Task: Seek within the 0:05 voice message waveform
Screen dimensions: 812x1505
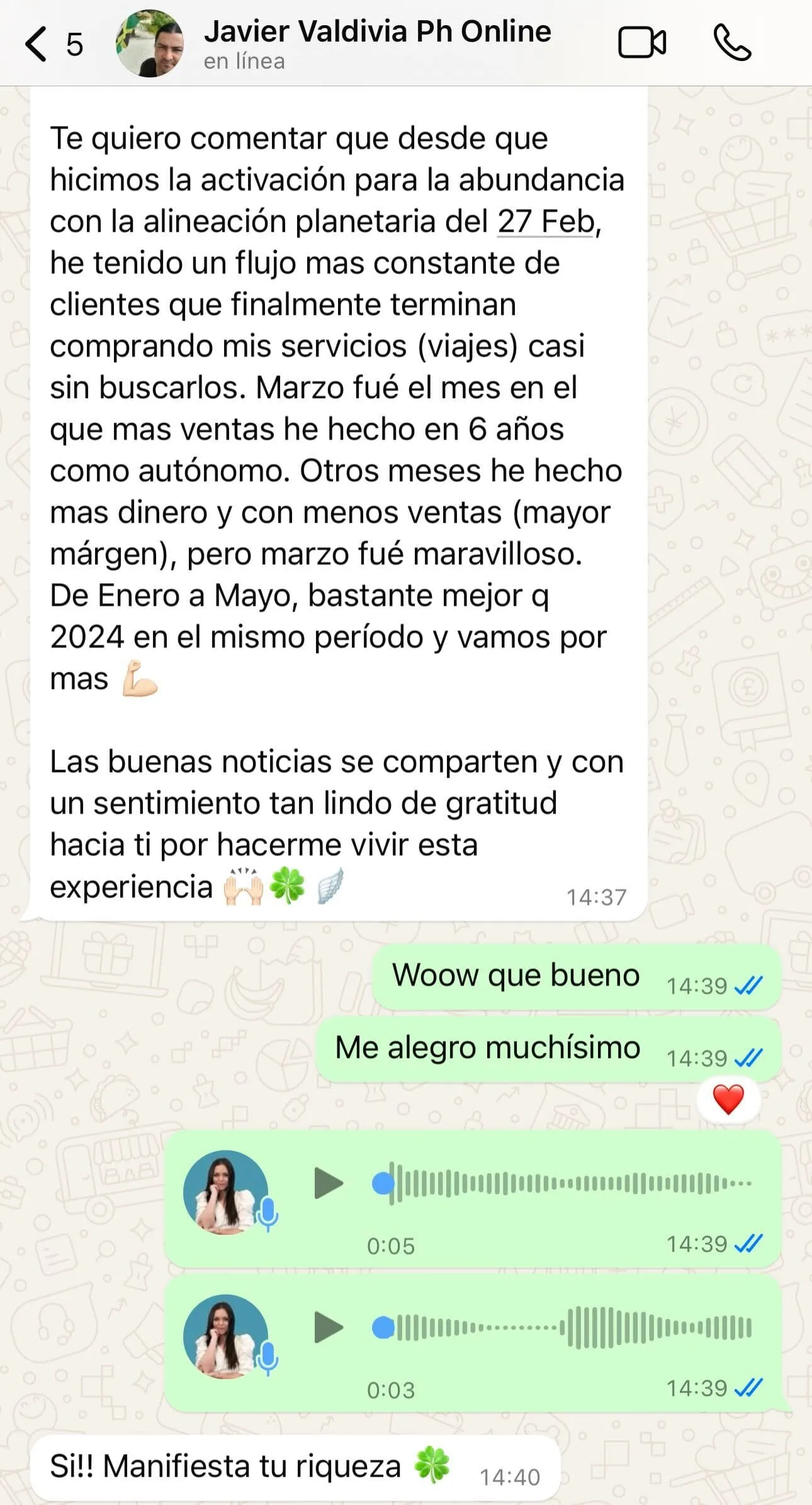Action: pos(567,1184)
